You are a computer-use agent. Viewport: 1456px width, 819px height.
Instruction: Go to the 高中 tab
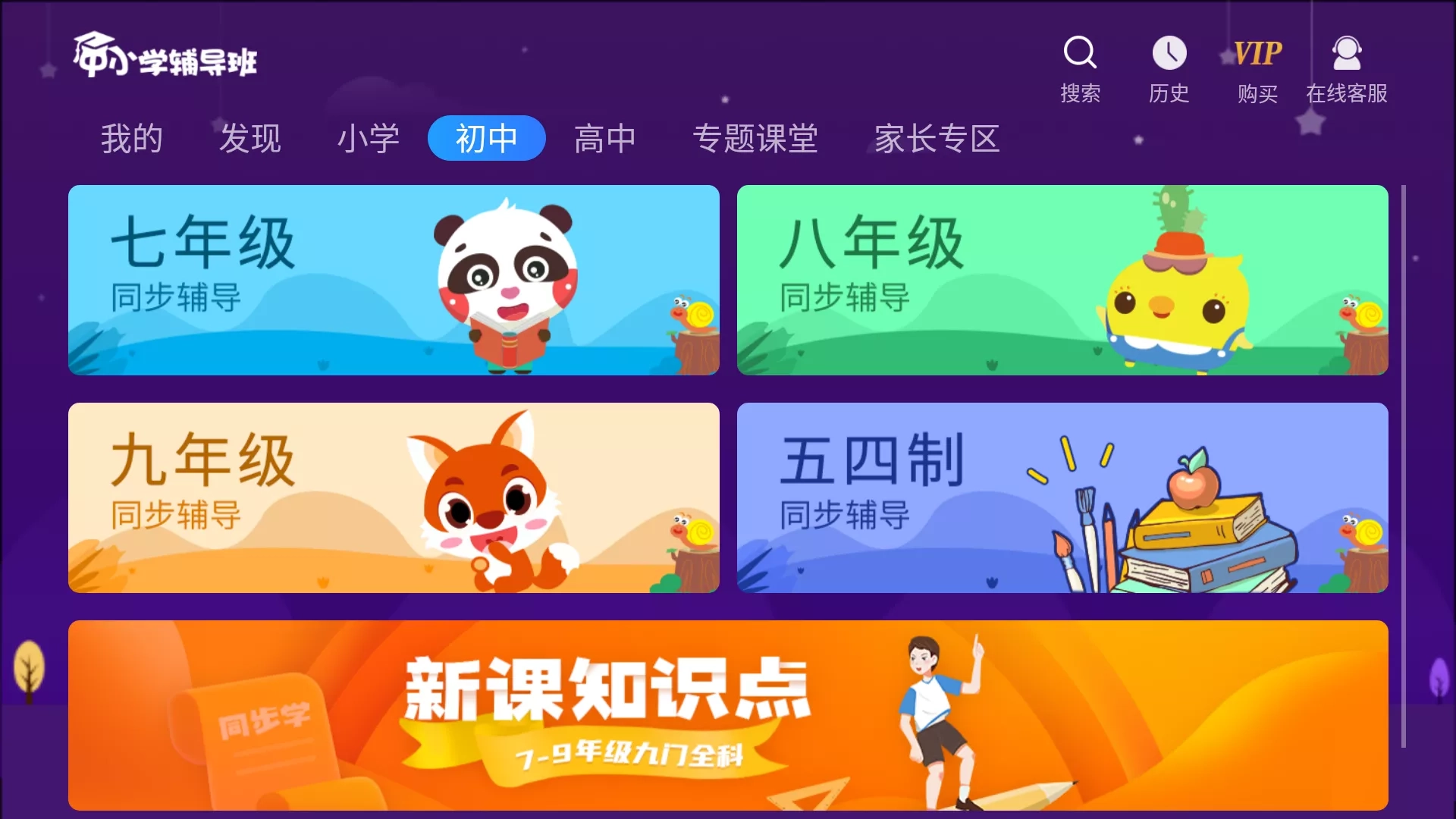pos(604,139)
